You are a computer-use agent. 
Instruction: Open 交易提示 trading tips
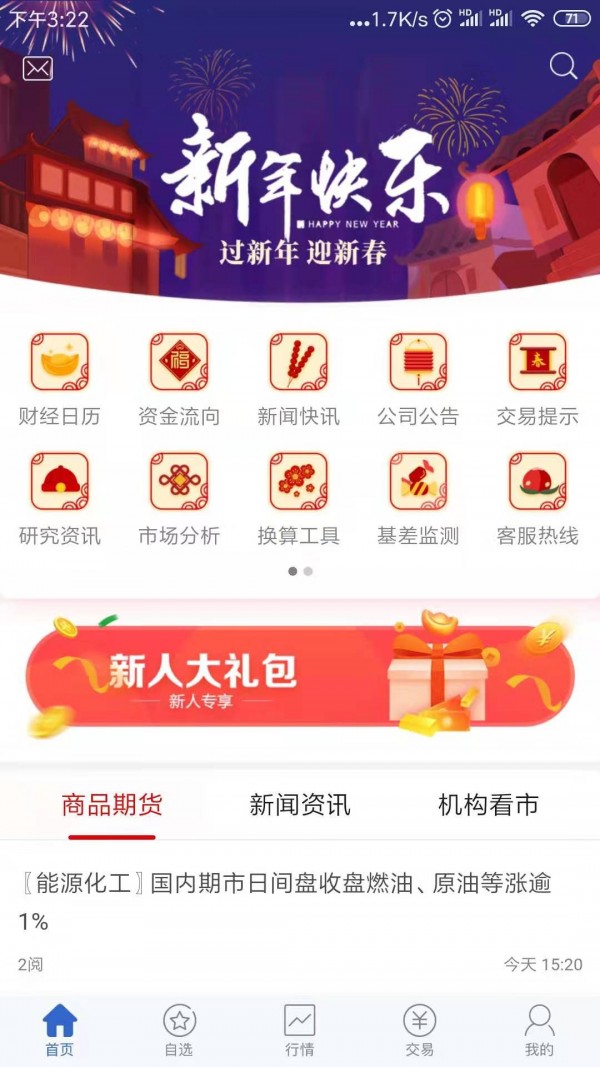coord(538,380)
